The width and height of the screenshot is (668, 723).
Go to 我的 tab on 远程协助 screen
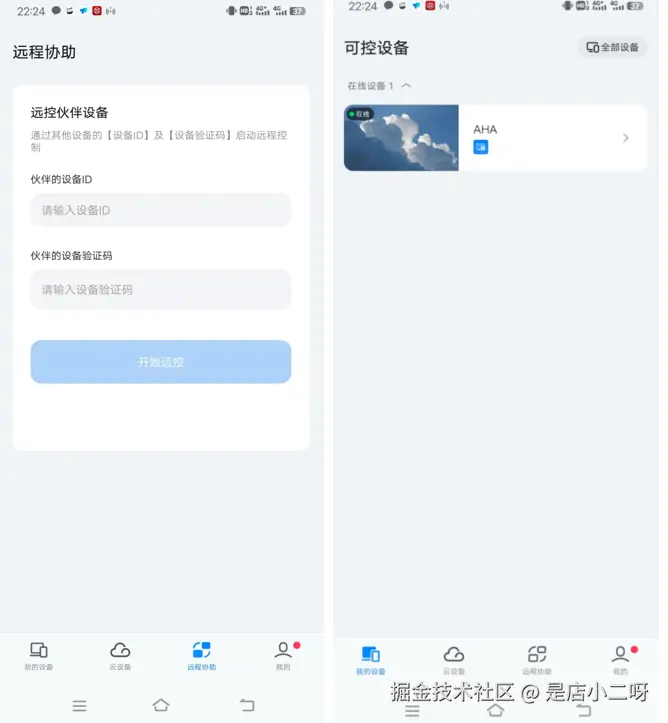point(284,655)
